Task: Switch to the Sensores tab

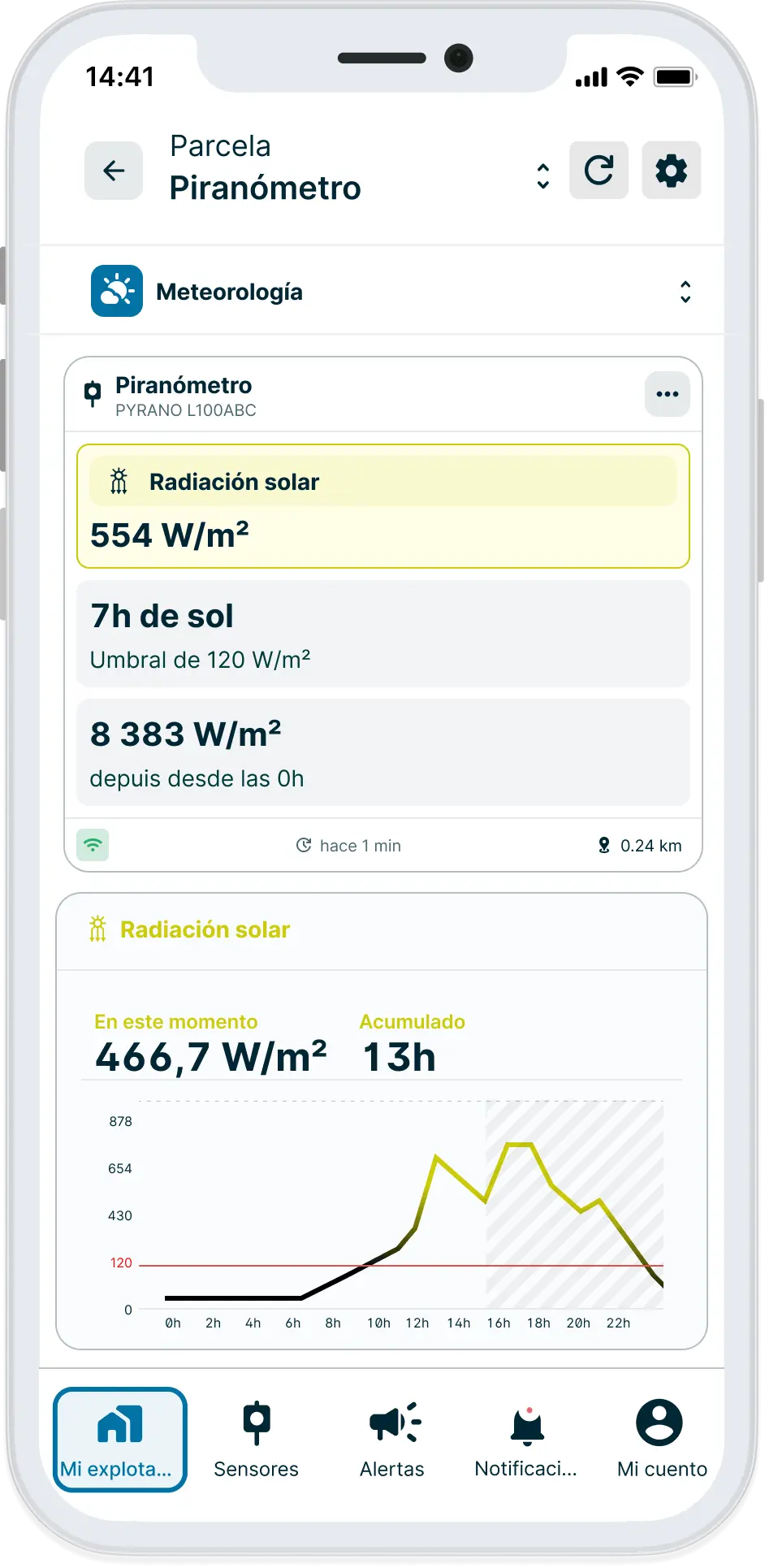Action: (x=256, y=1440)
